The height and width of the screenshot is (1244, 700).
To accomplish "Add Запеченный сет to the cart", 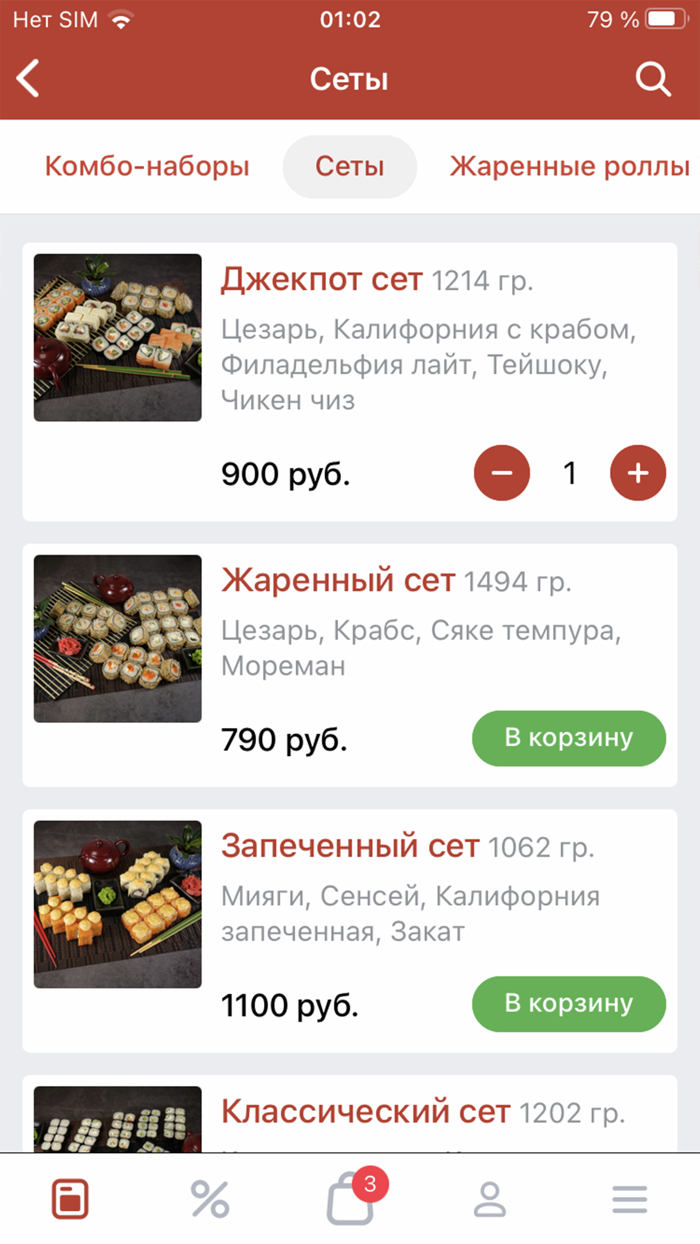I will coord(568,1003).
